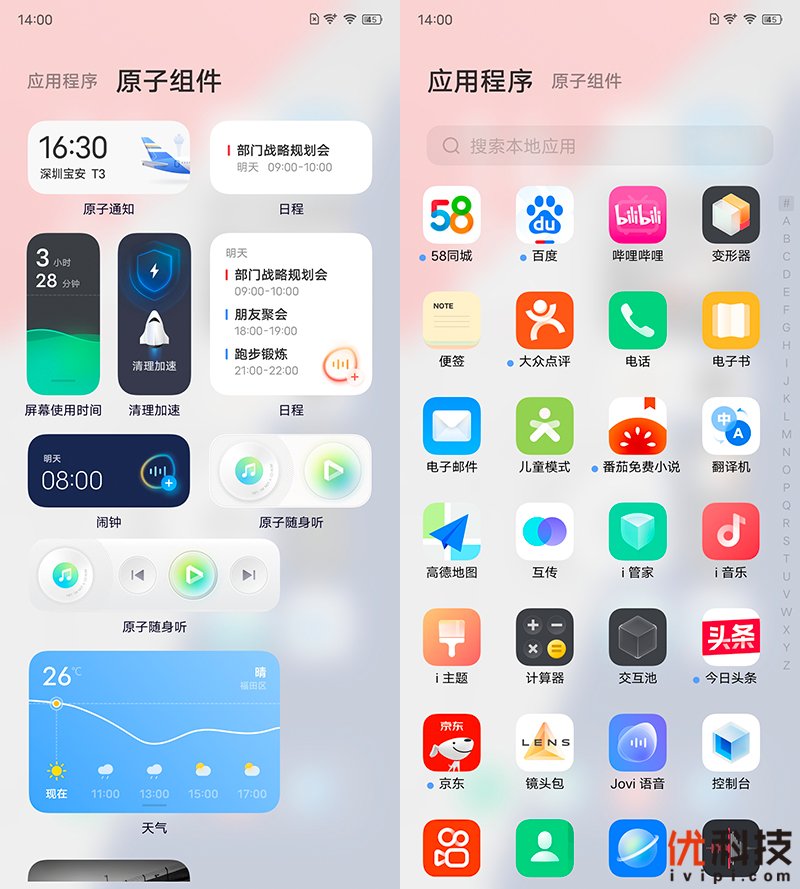Image resolution: width=800 pixels, height=889 pixels.
Task: Launch the 百度 app
Action: pyautogui.click(x=544, y=215)
